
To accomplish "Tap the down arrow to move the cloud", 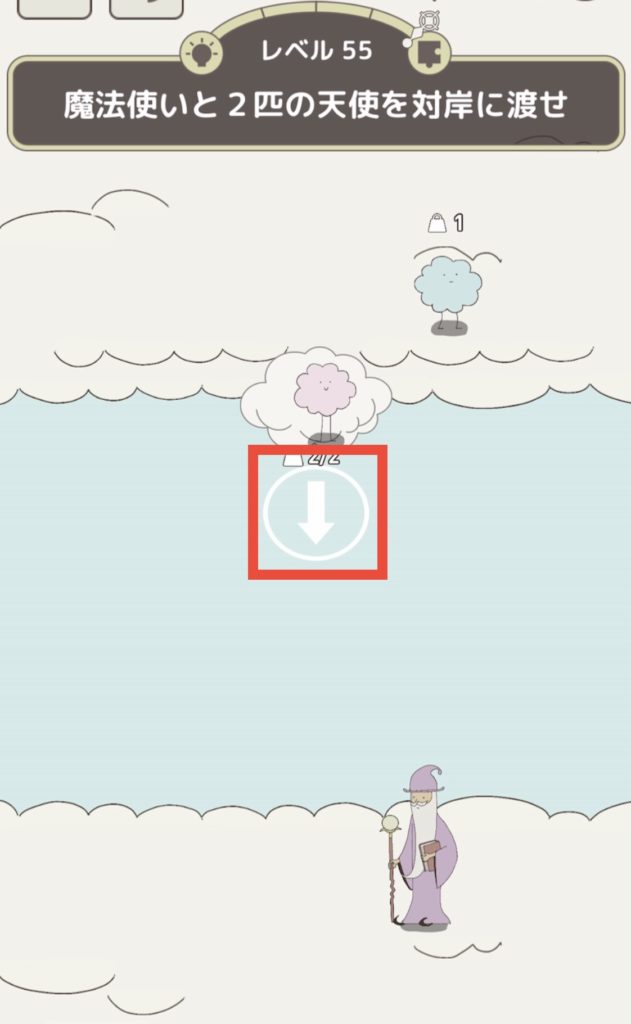I will tap(316, 513).
